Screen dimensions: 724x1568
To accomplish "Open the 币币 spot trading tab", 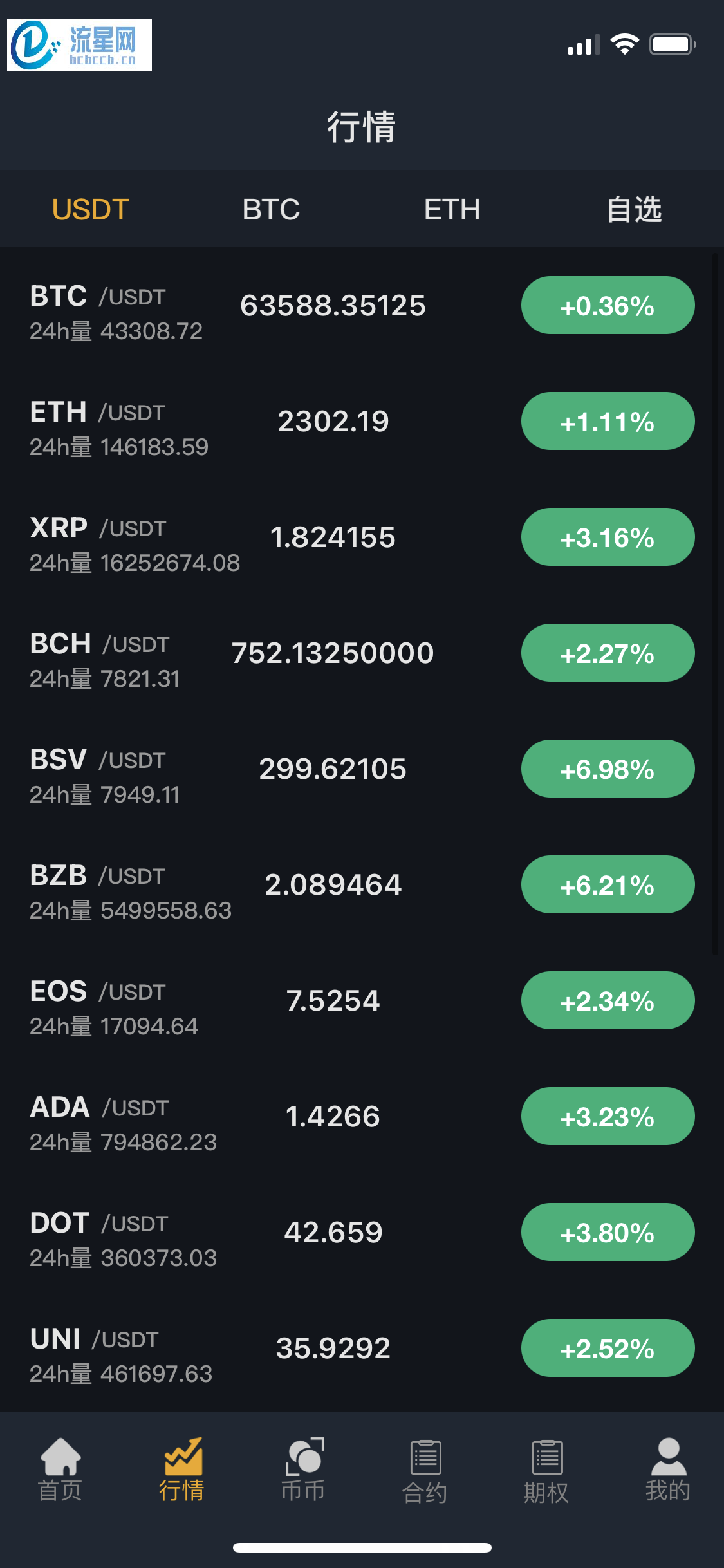I will pyautogui.click(x=303, y=1470).
